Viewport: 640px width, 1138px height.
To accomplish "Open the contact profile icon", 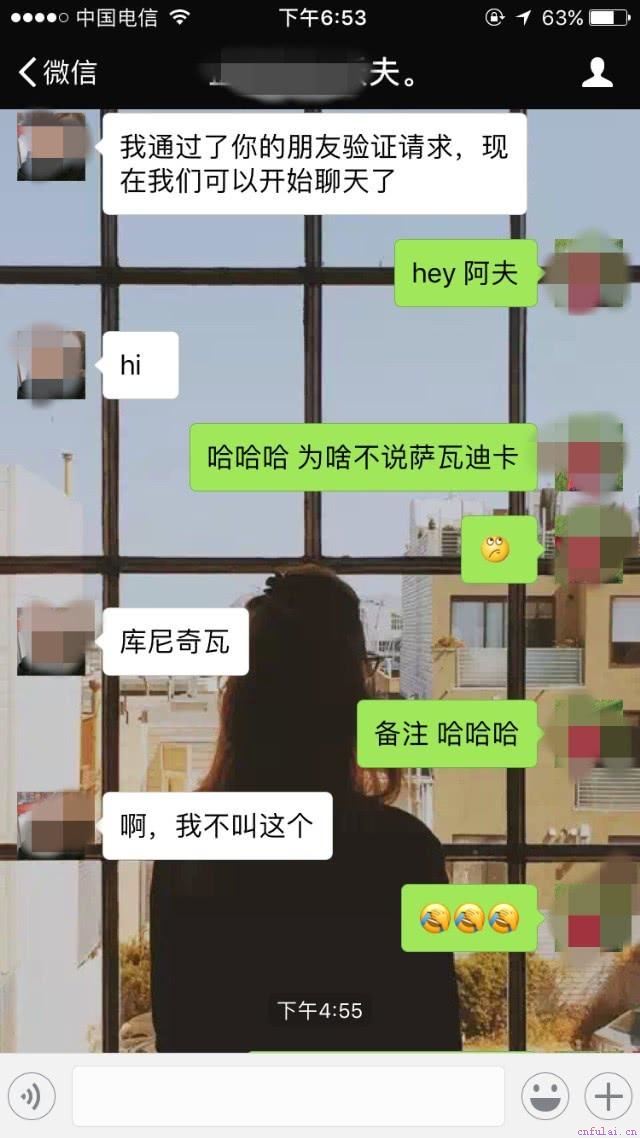I will 597,73.
